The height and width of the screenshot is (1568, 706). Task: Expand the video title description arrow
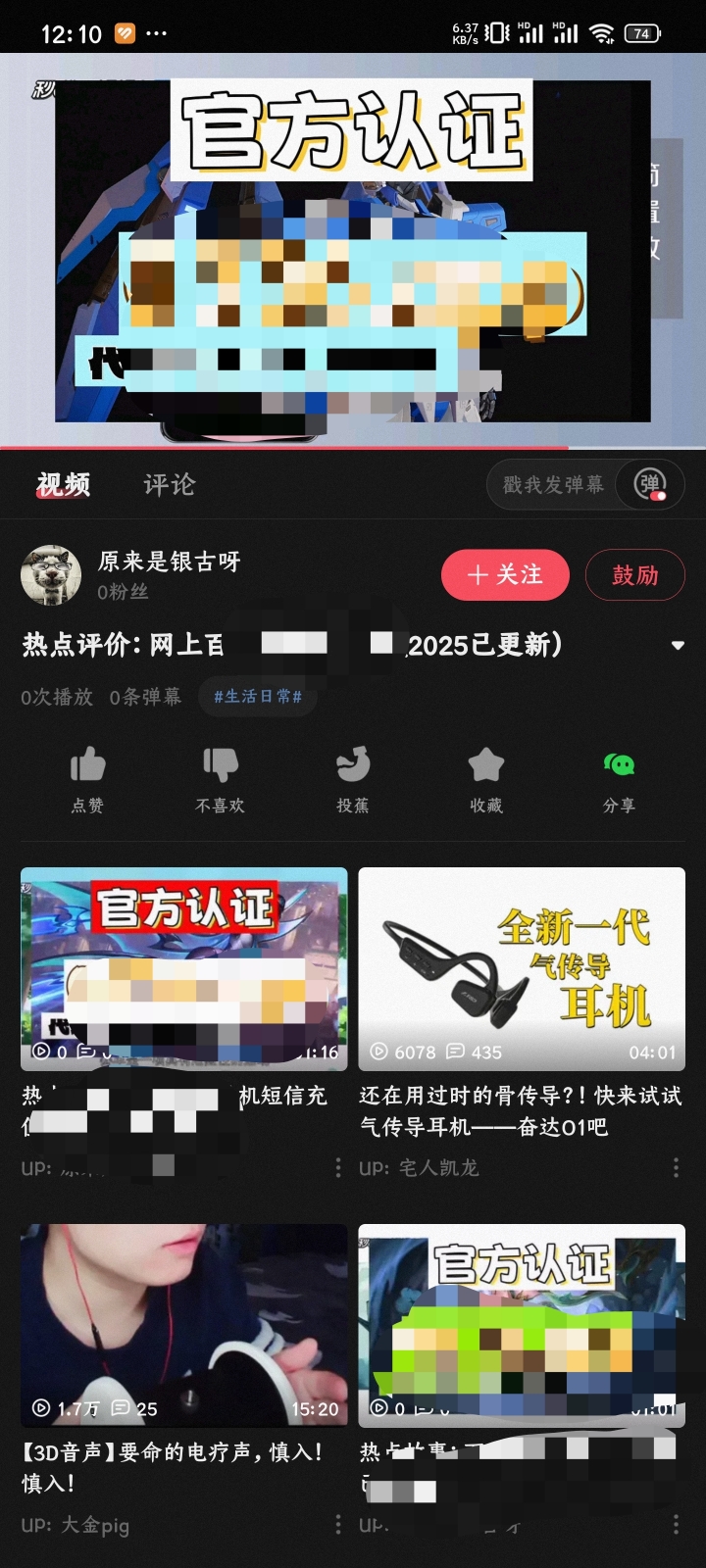tap(677, 645)
